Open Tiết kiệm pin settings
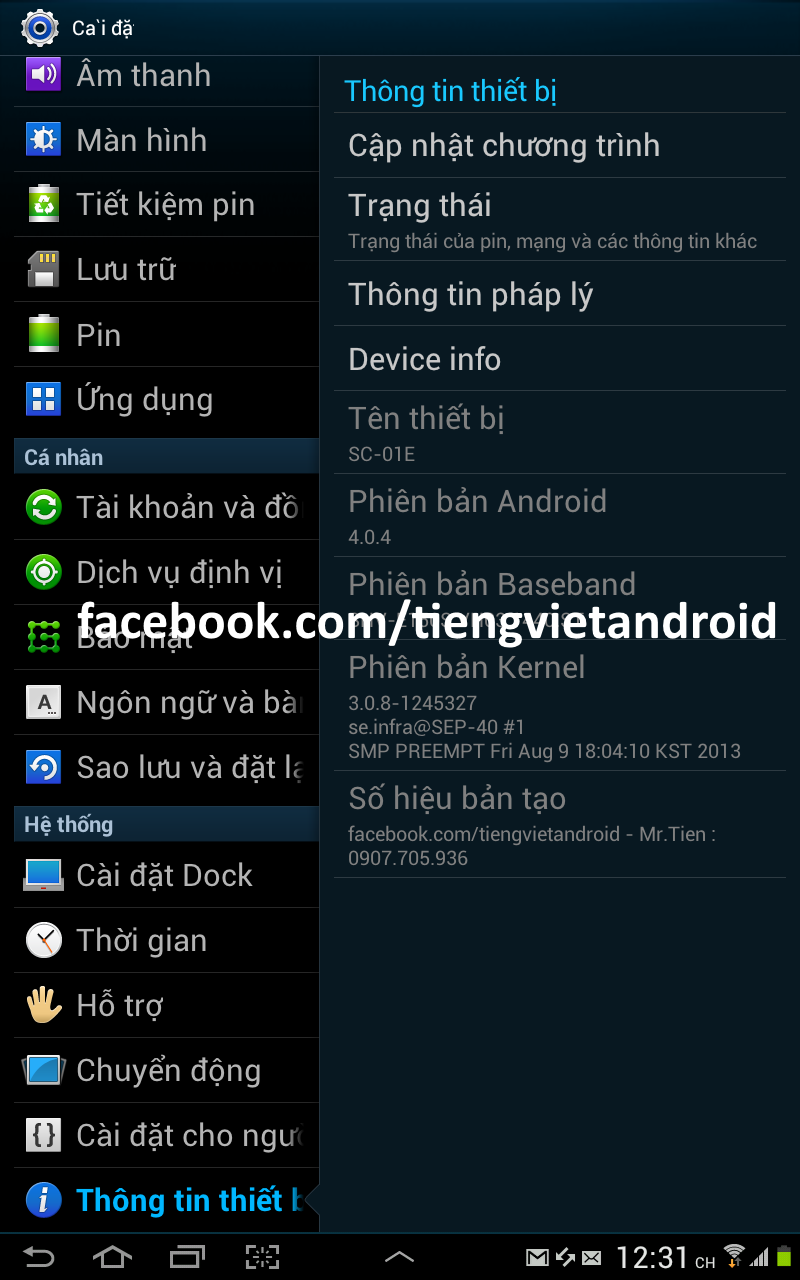 click(166, 205)
